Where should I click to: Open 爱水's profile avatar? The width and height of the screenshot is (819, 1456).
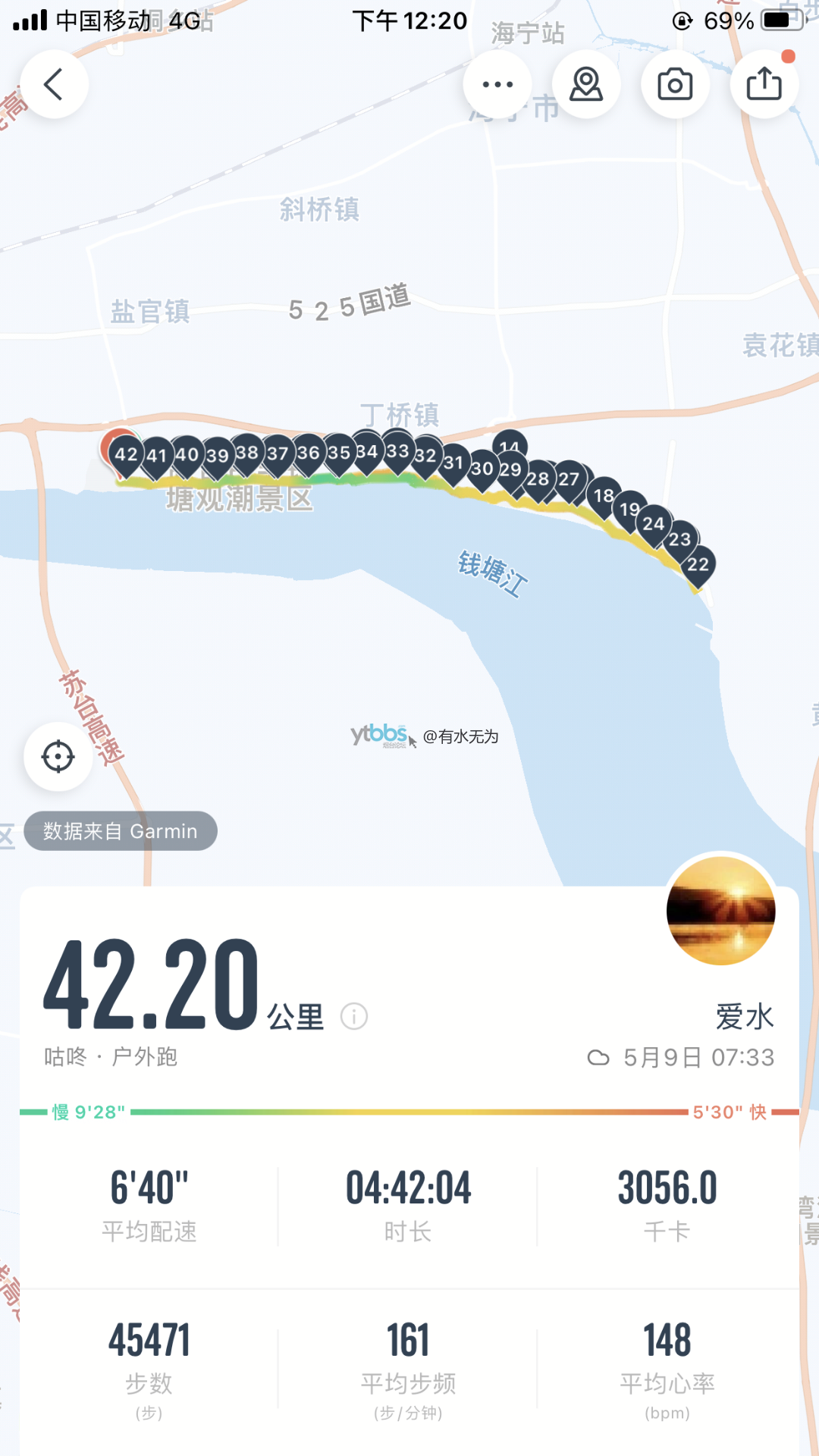pos(720,910)
